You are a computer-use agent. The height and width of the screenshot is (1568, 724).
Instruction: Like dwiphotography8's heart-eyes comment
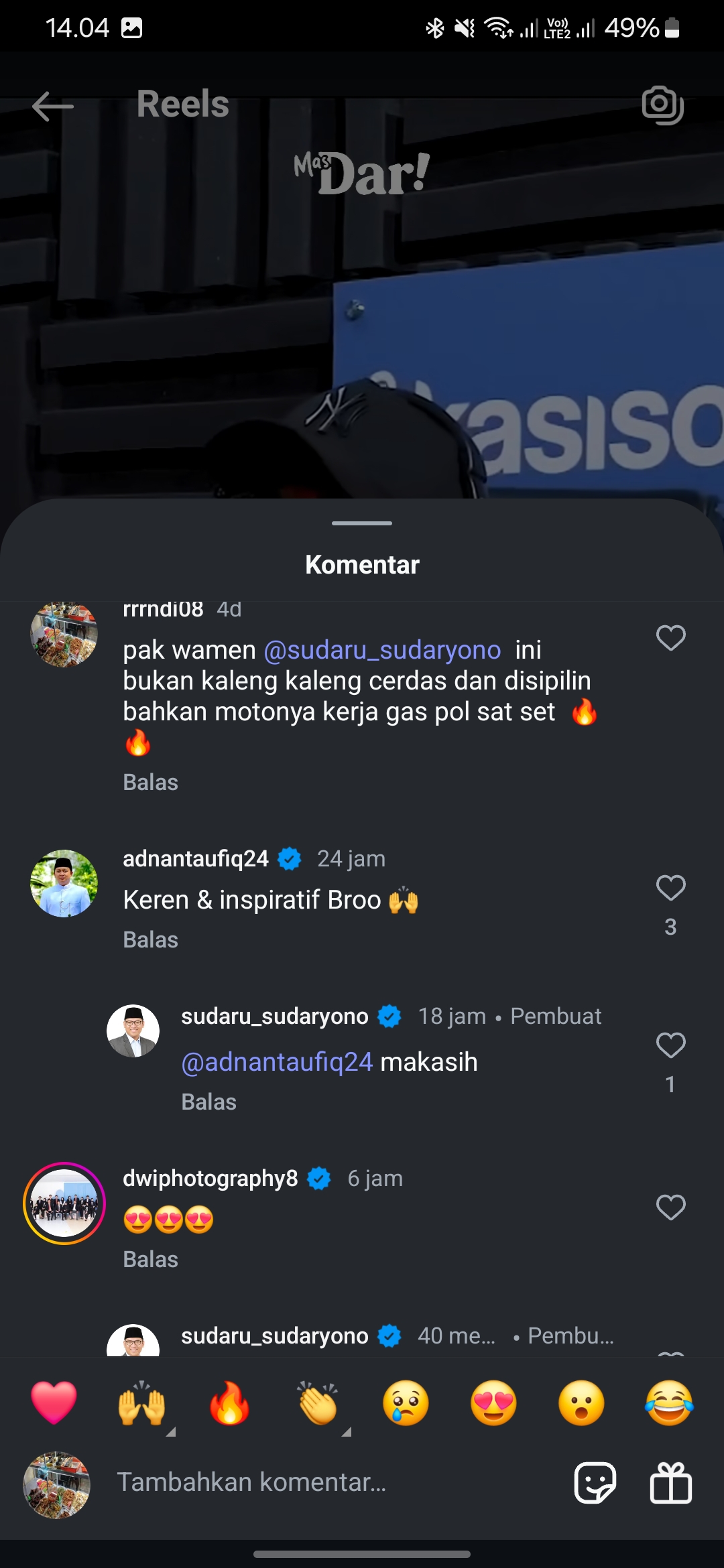click(x=670, y=1207)
